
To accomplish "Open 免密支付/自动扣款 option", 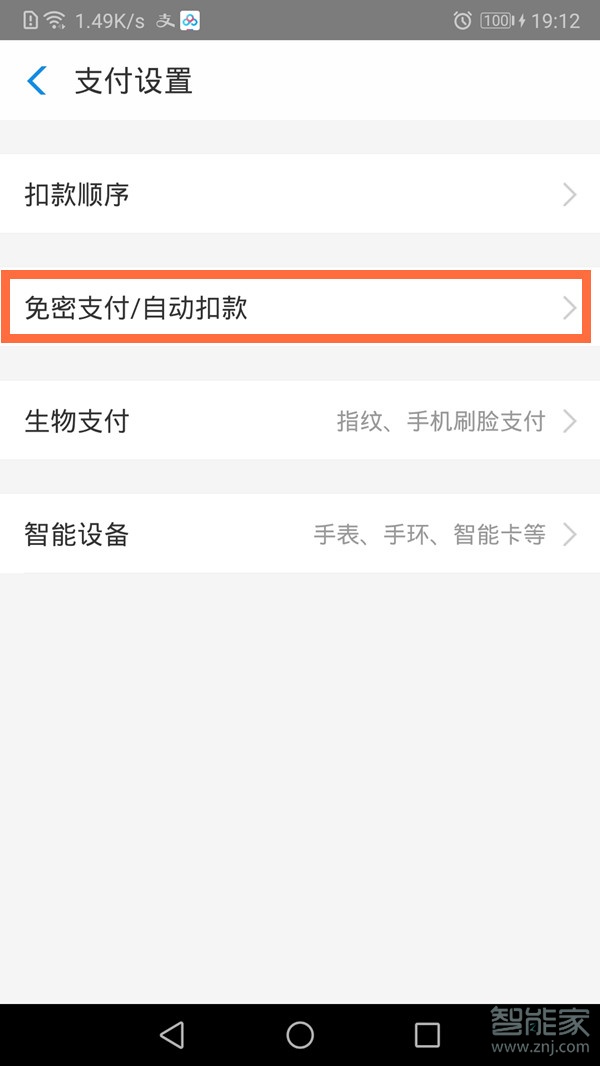I will tap(300, 308).
